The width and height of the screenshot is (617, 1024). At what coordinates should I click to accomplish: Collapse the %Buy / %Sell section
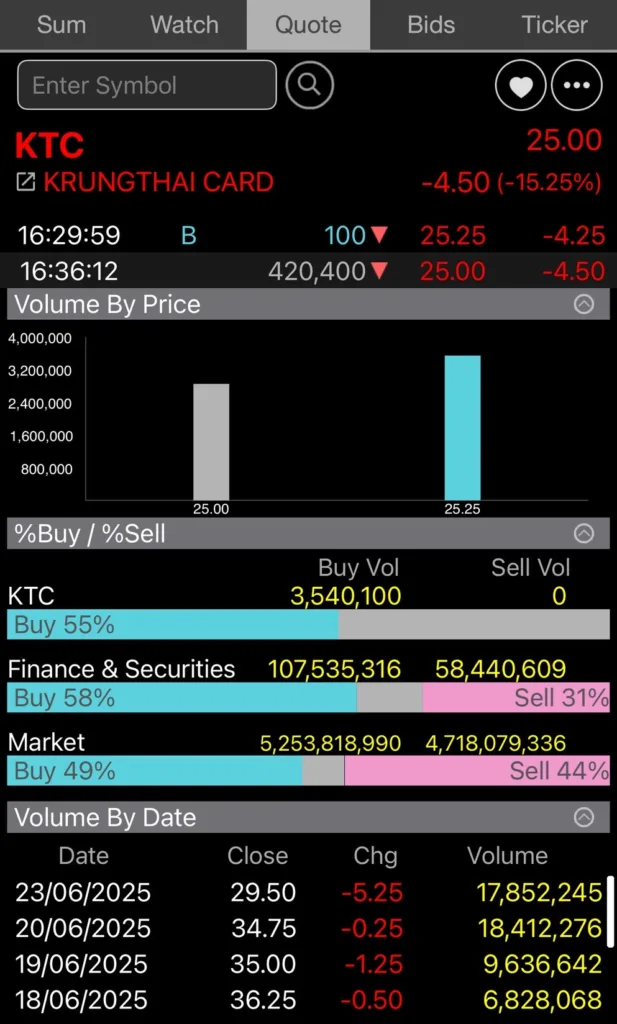[584, 534]
